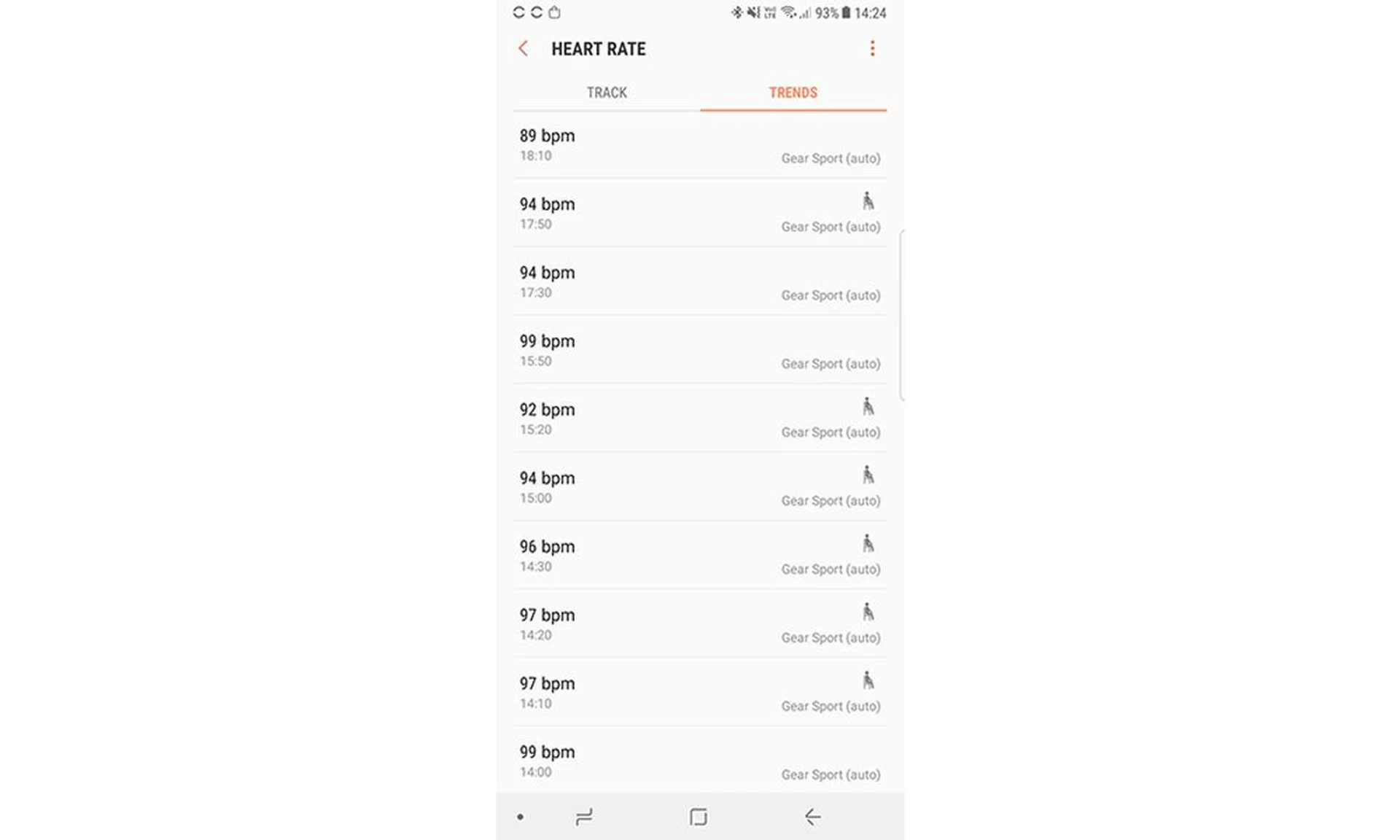
Task: Open the 94 bpm reading at 17:50
Action: (699, 213)
